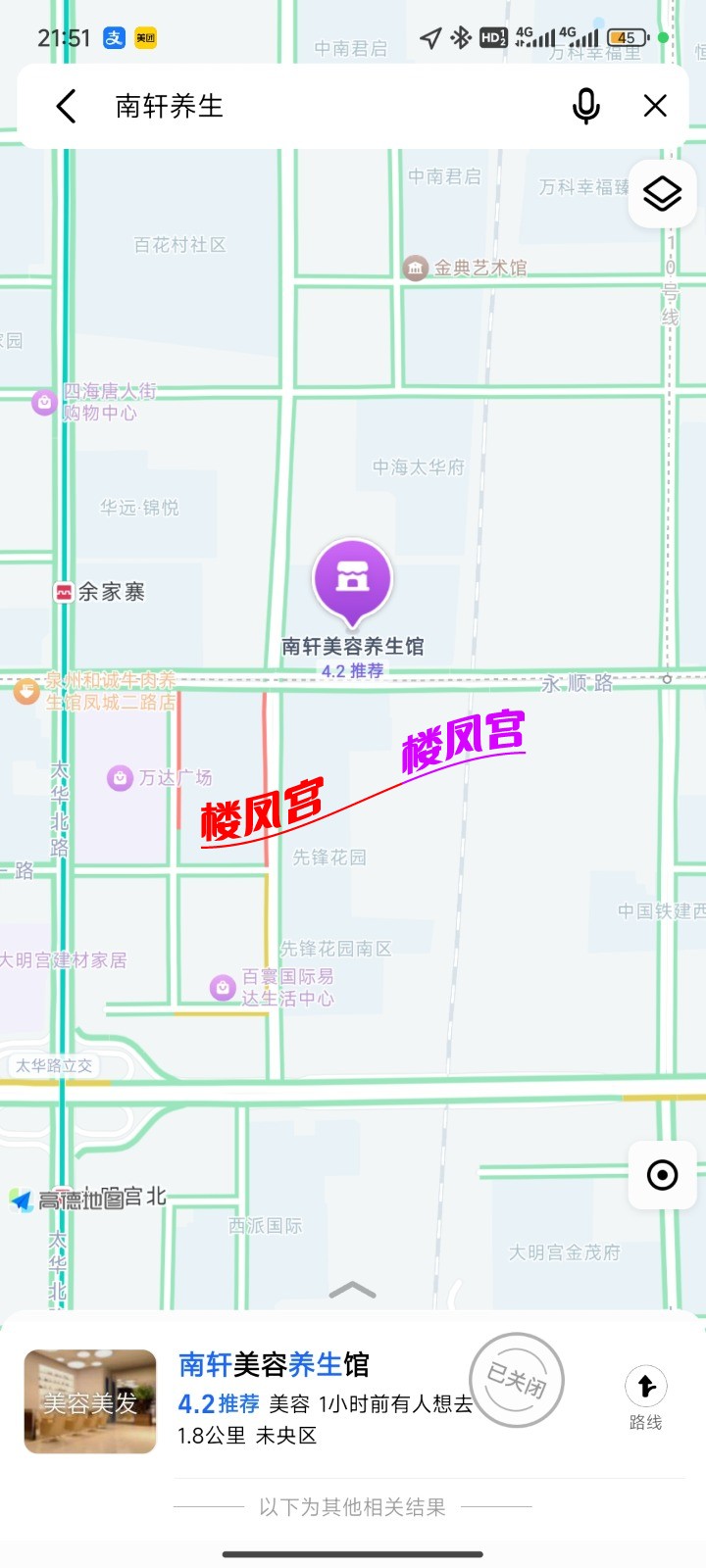The image size is (706, 1568).
Task: Re-center the map on my location
Action: point(662,1174)
